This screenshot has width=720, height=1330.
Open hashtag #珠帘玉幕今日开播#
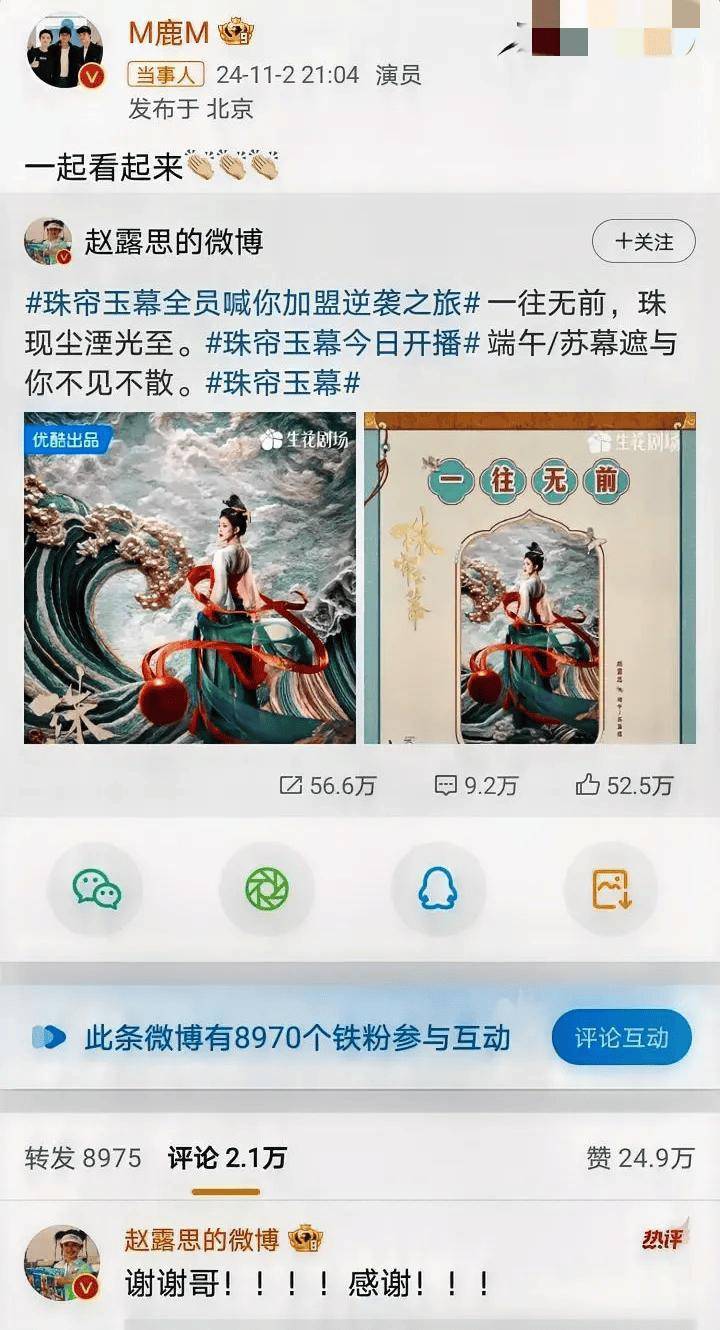point(346,343)
